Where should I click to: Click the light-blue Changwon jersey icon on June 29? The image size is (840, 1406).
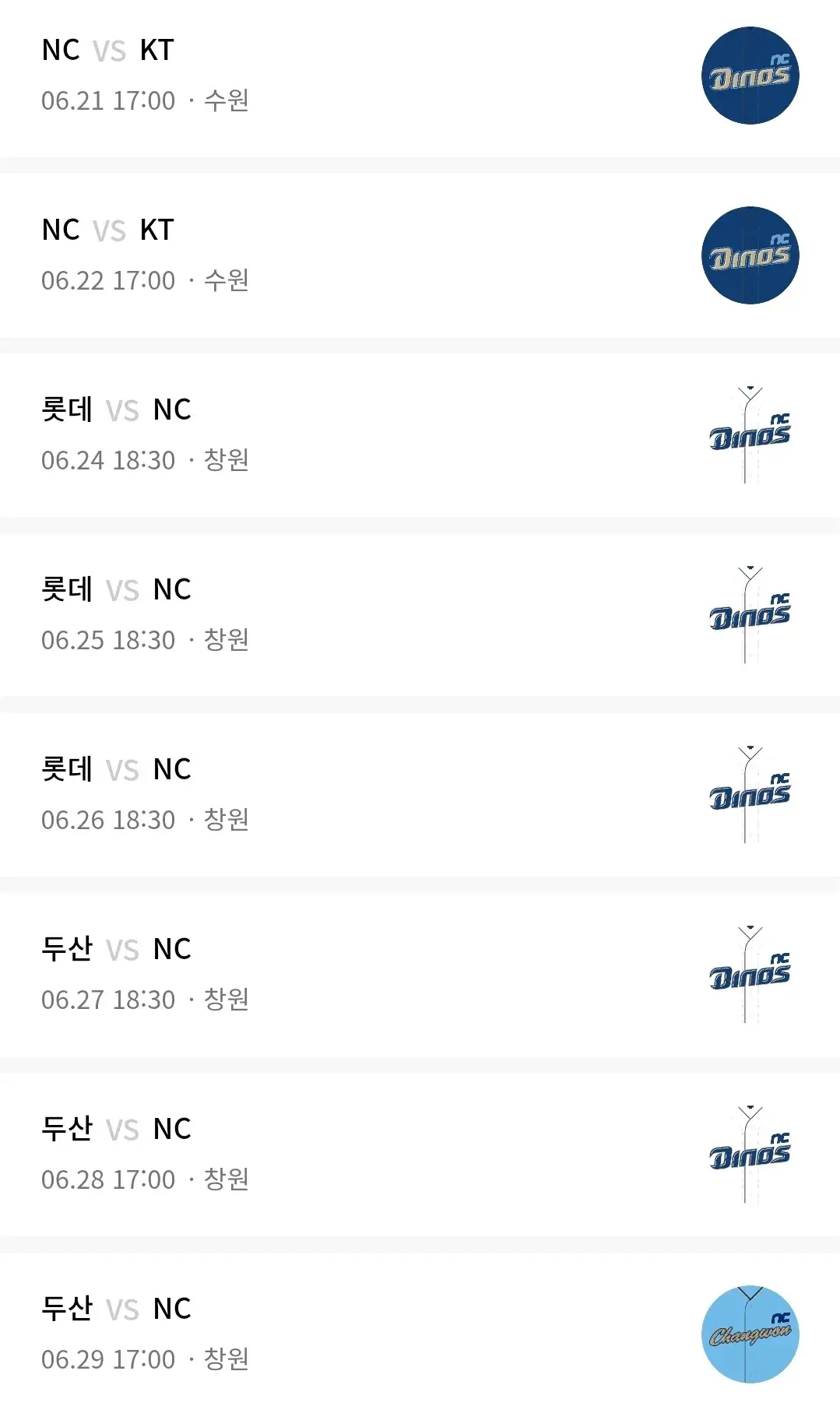point(749,1333)
